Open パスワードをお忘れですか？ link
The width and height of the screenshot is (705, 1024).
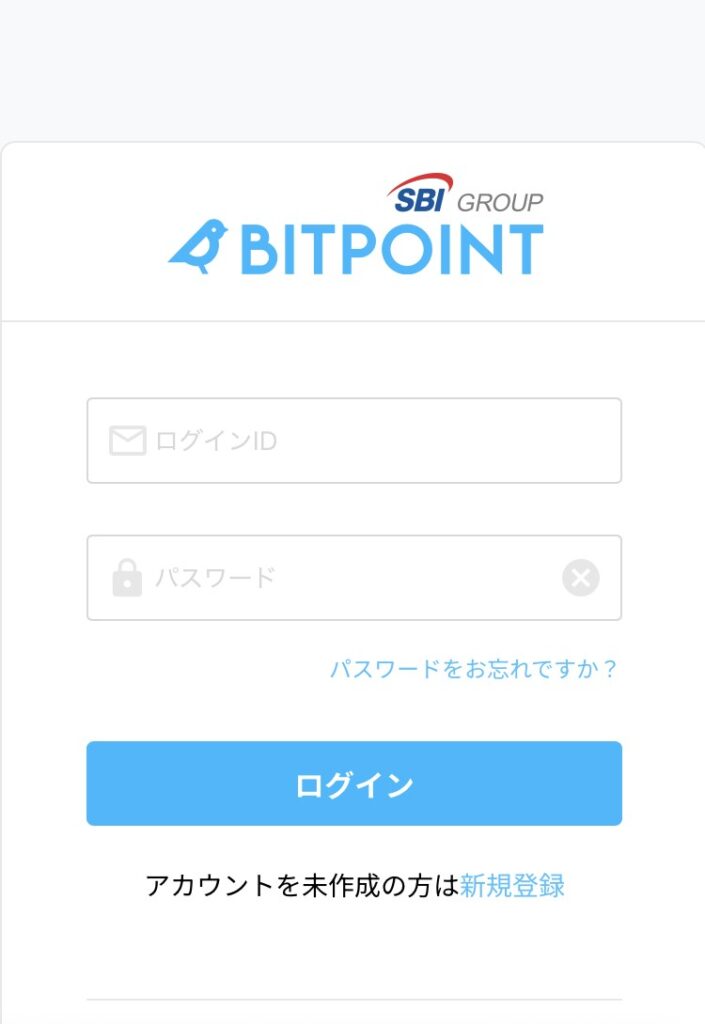(474, 669)
